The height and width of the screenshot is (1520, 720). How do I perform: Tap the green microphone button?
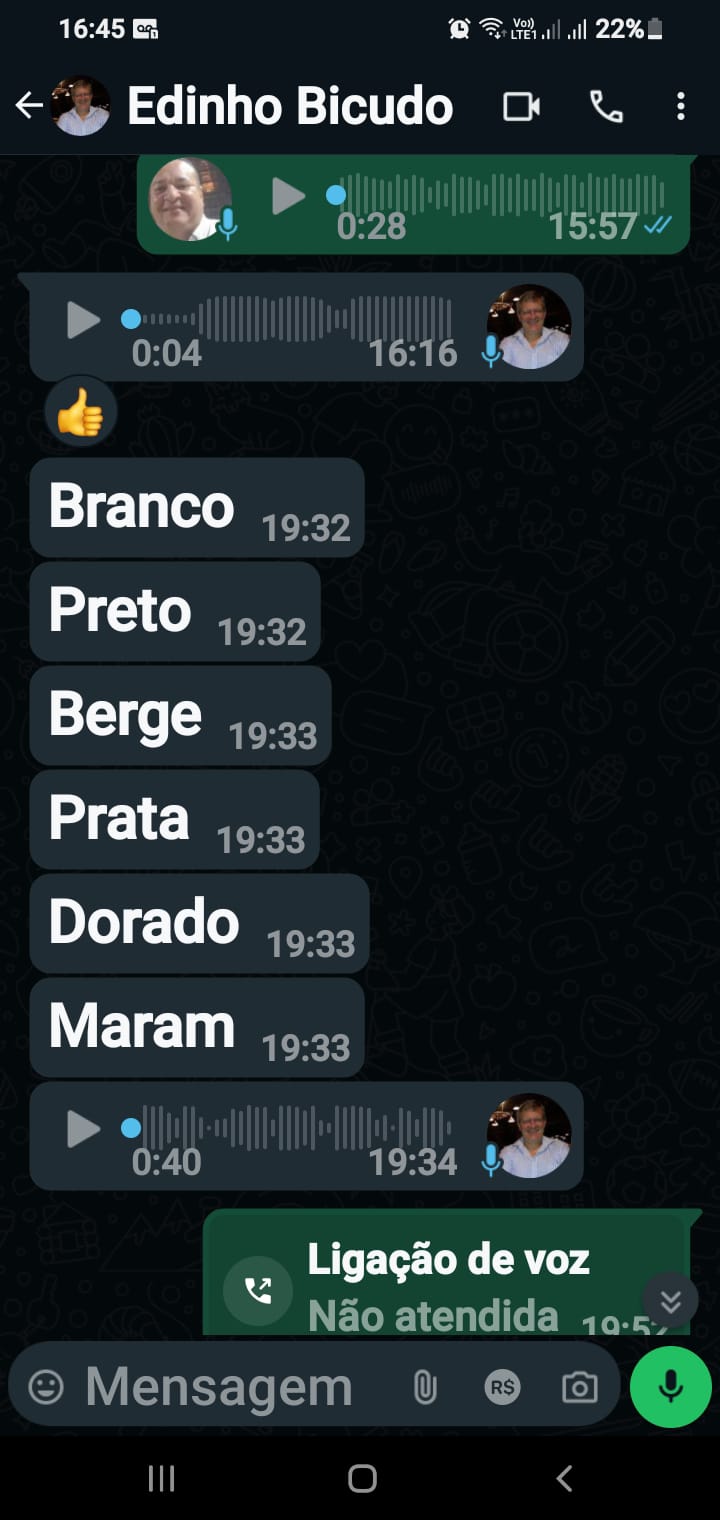[670, 1386]
